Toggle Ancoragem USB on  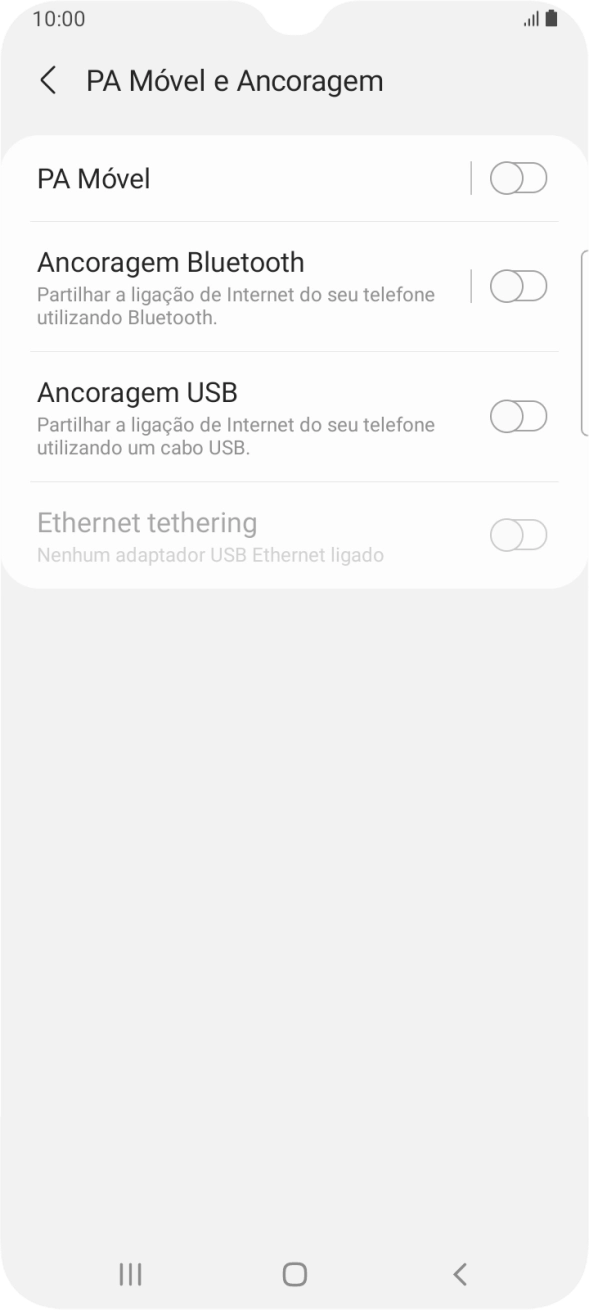519,416
